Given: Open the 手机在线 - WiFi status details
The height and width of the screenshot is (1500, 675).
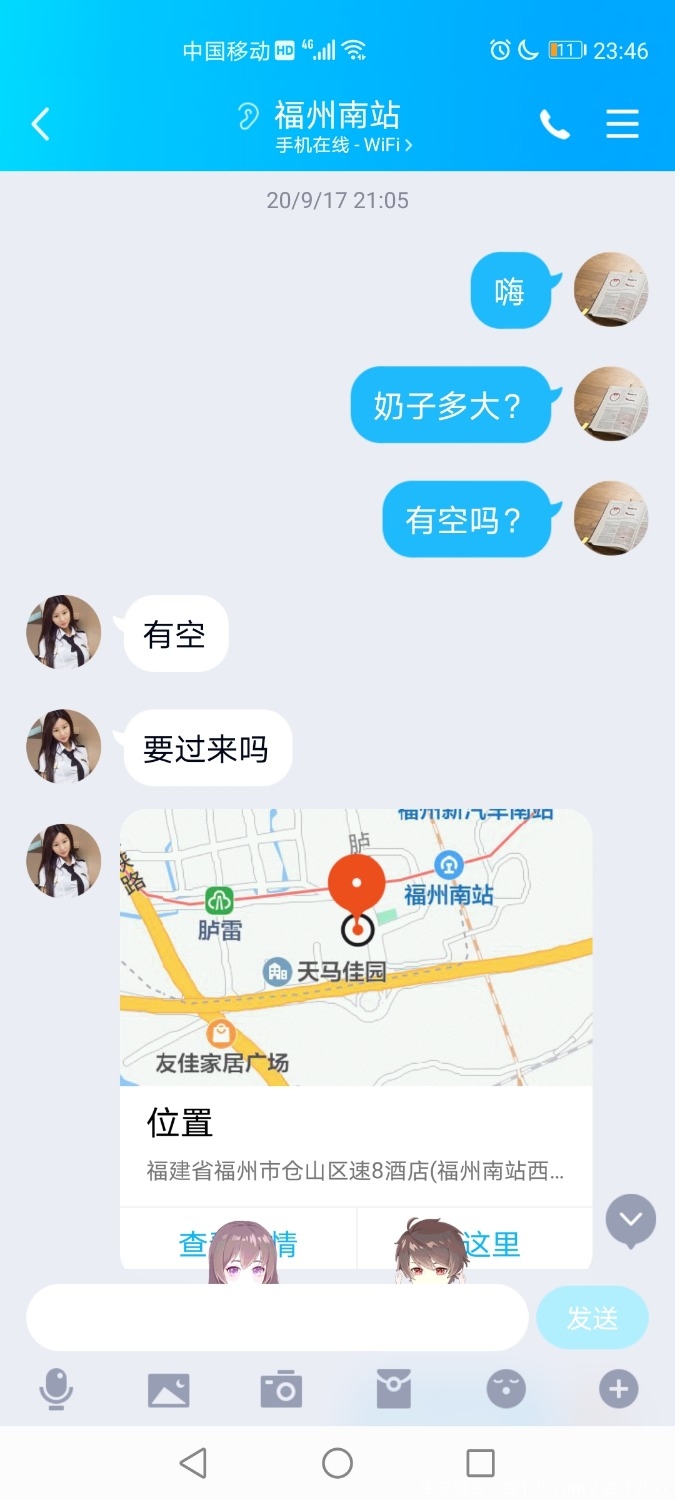Looking at the screenshot, I should click(344, 145).
